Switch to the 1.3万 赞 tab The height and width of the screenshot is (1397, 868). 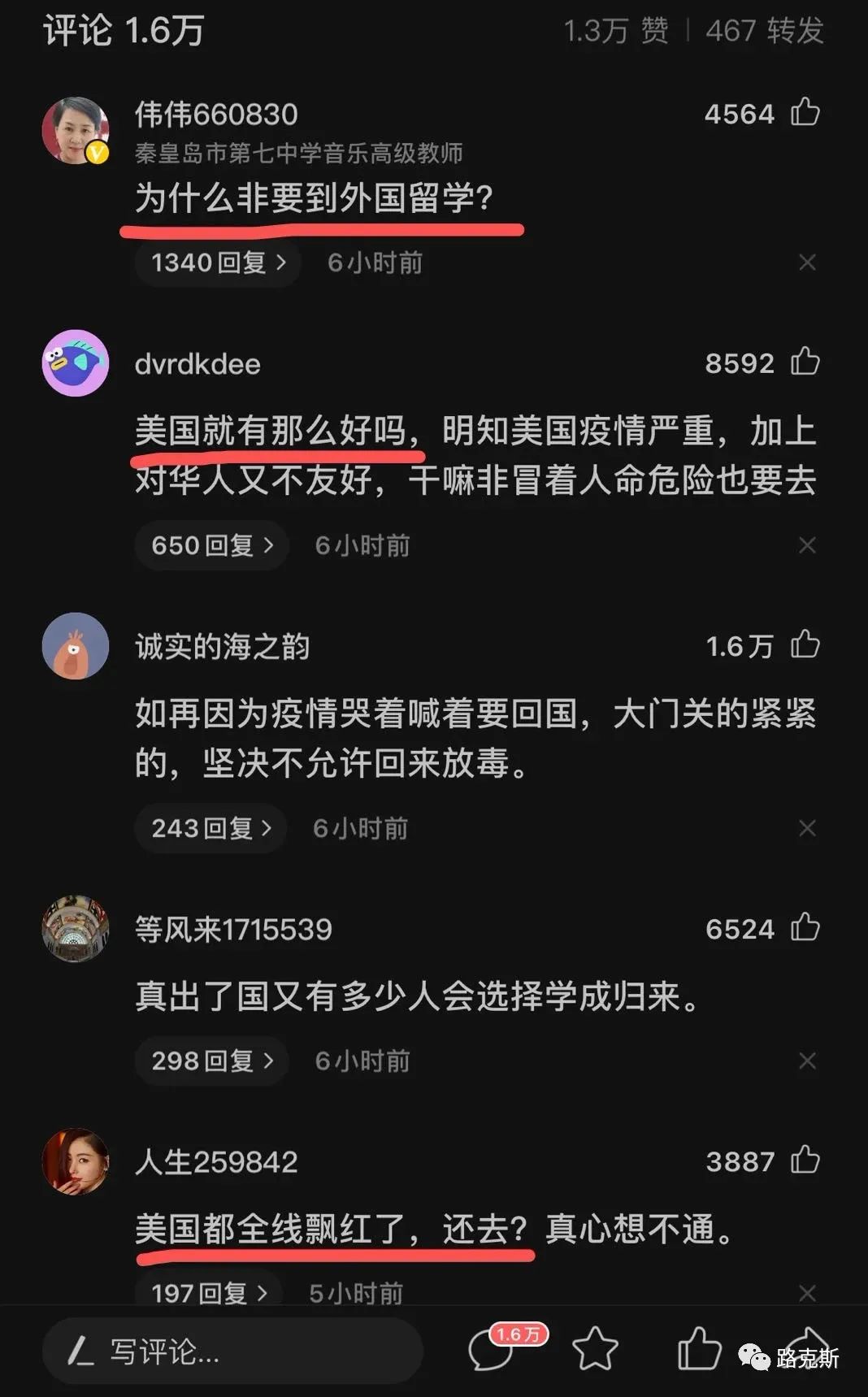[616, 31]
